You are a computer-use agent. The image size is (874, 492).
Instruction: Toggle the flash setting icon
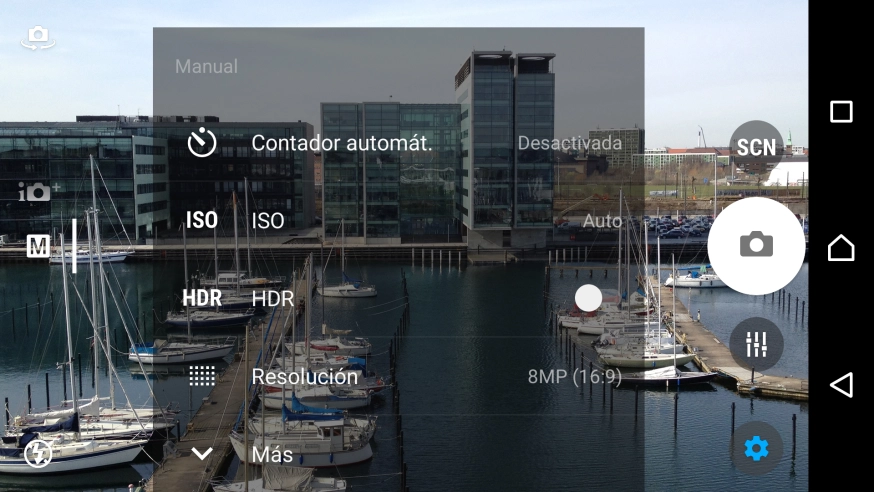[38, 454]
